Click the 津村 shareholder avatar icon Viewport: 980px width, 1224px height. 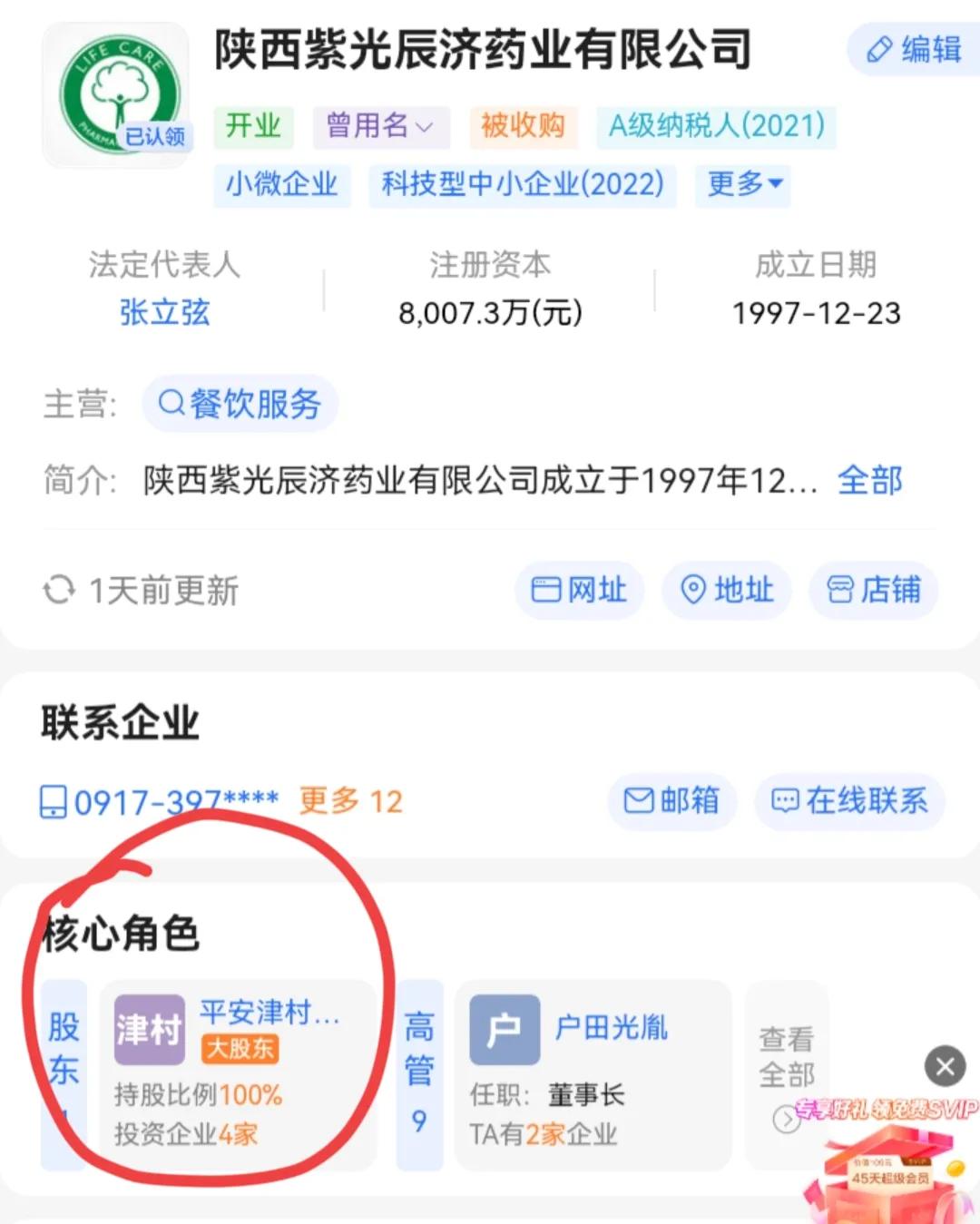tap(148, 1028)
